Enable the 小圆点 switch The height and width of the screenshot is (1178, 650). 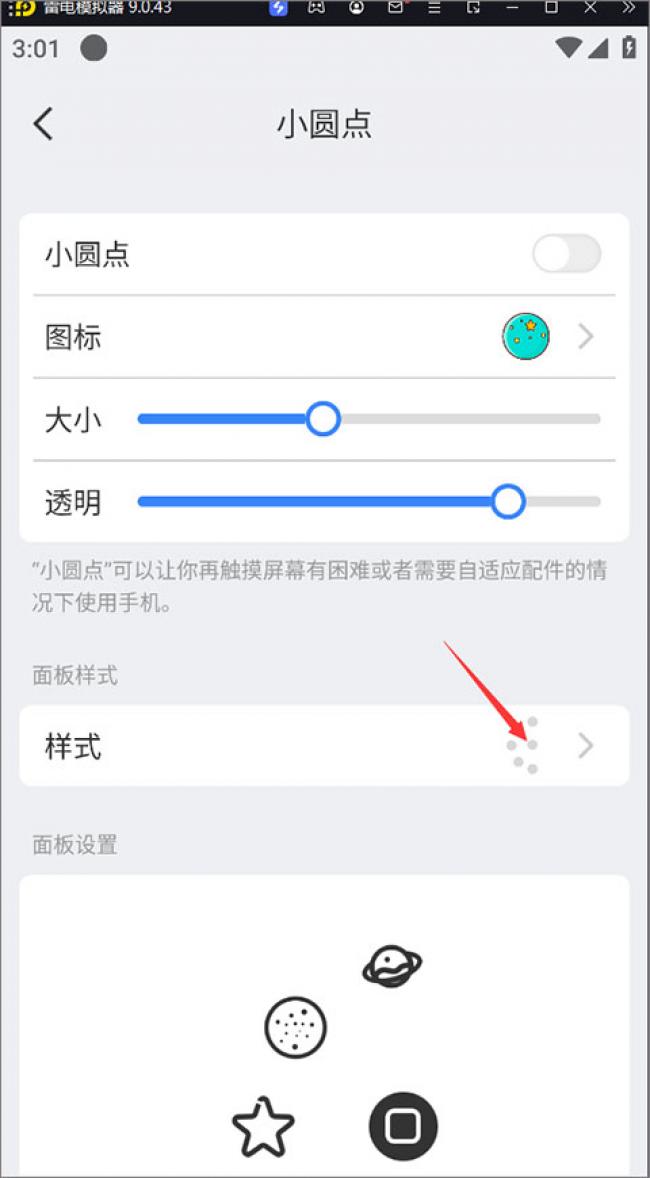pyautogui.click(x=566, y=254)
